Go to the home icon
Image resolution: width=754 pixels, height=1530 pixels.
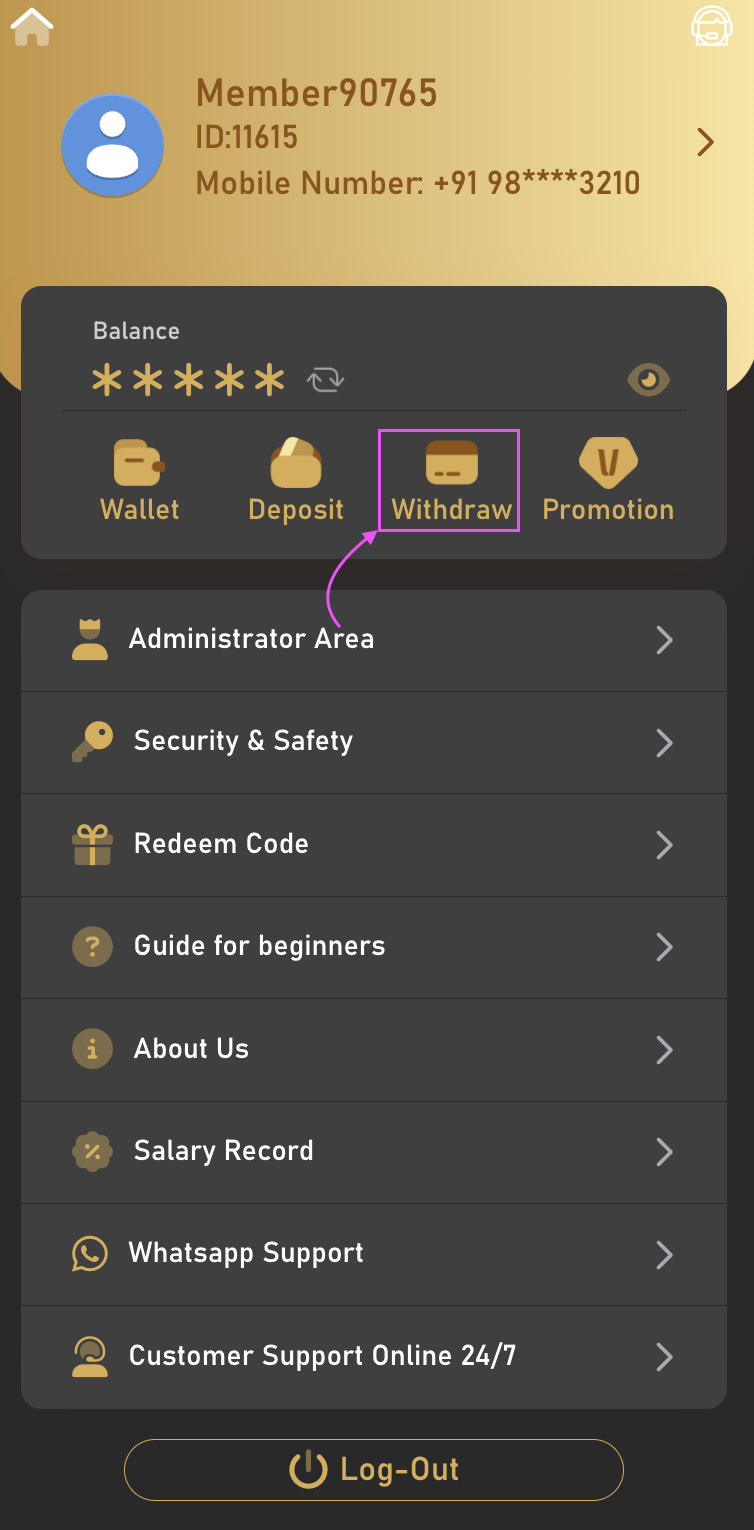32,27
